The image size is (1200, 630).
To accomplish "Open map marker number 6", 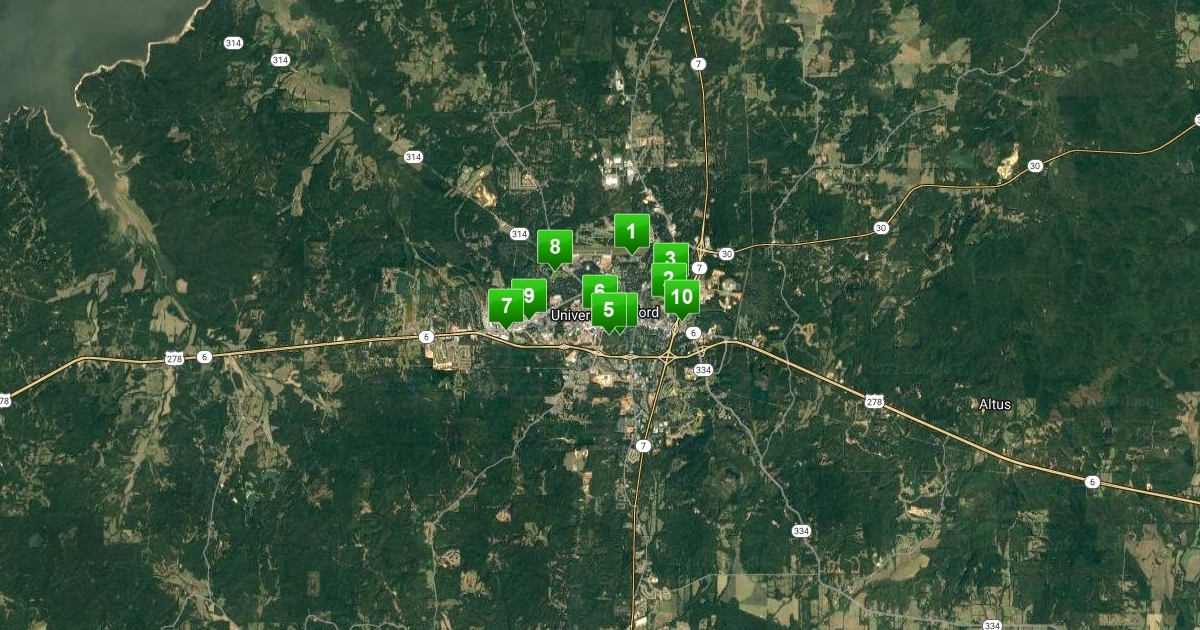I will pyautogui.click(x=597, y=287).
